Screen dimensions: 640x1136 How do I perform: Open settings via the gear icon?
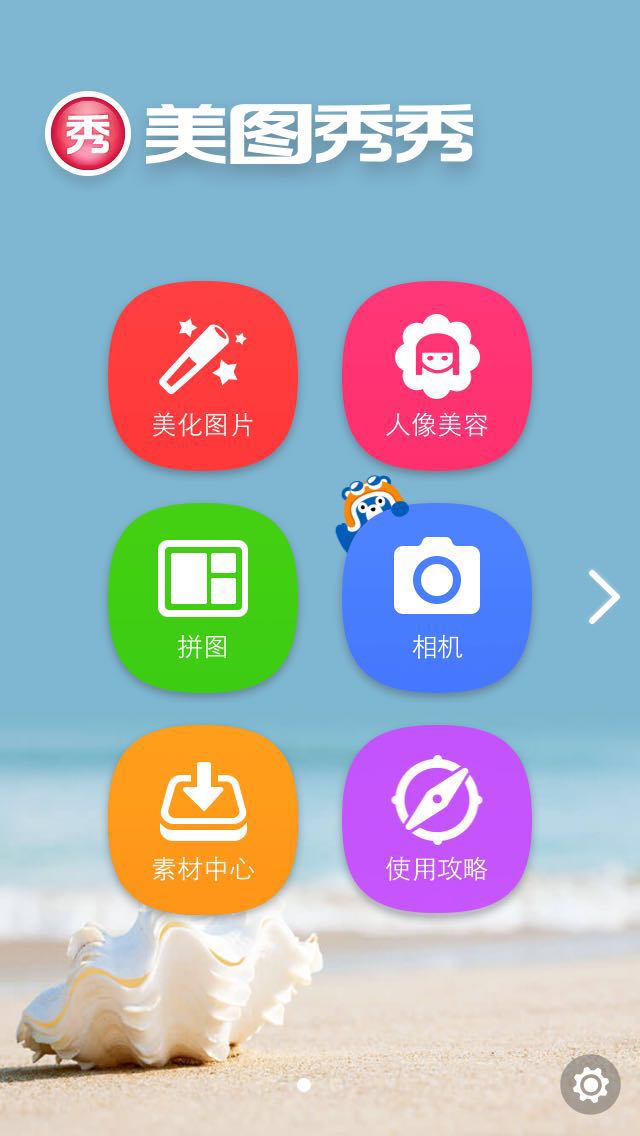(x=590, y=1084)
